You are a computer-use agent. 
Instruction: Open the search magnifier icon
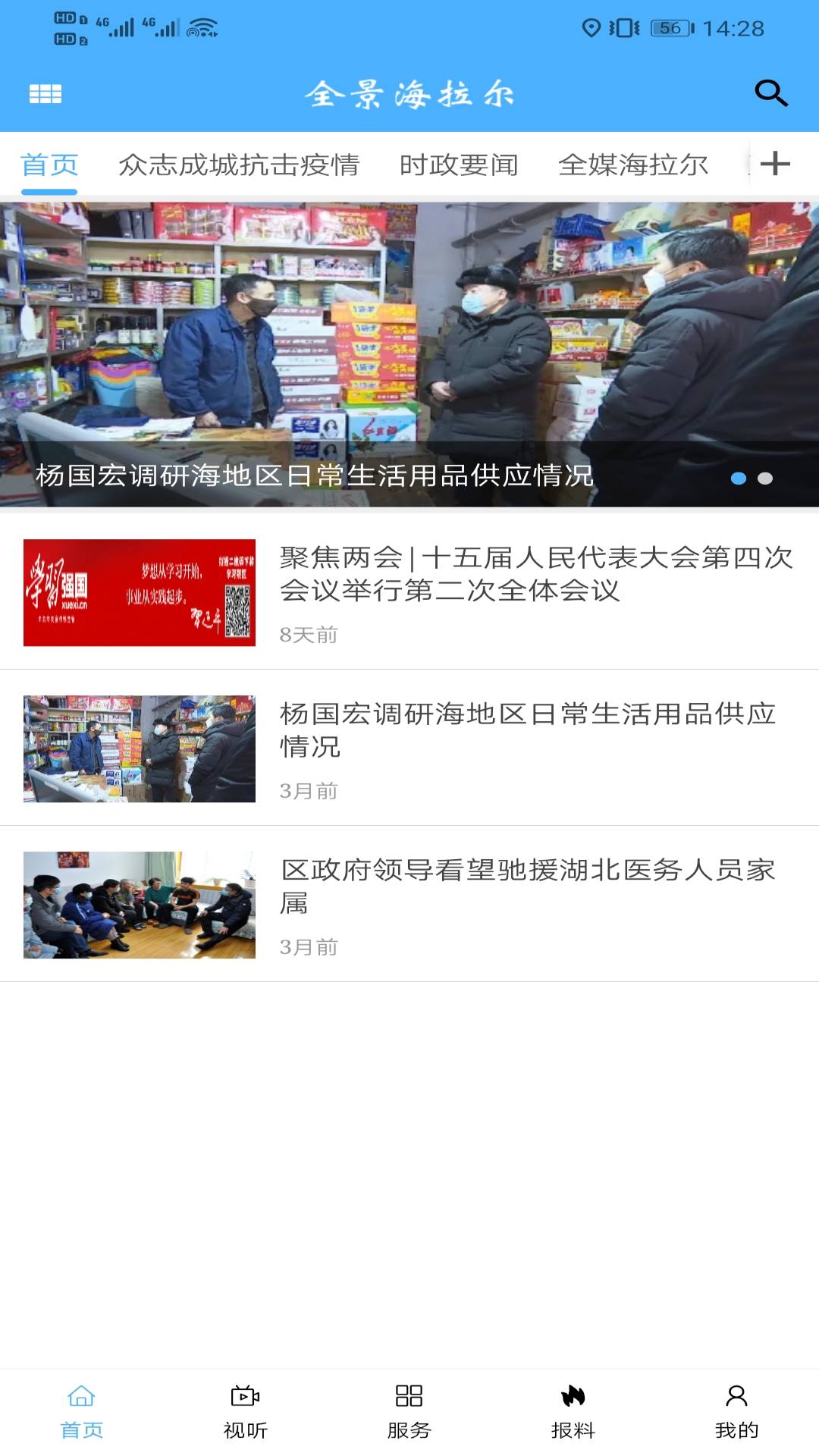click(771, 93)
